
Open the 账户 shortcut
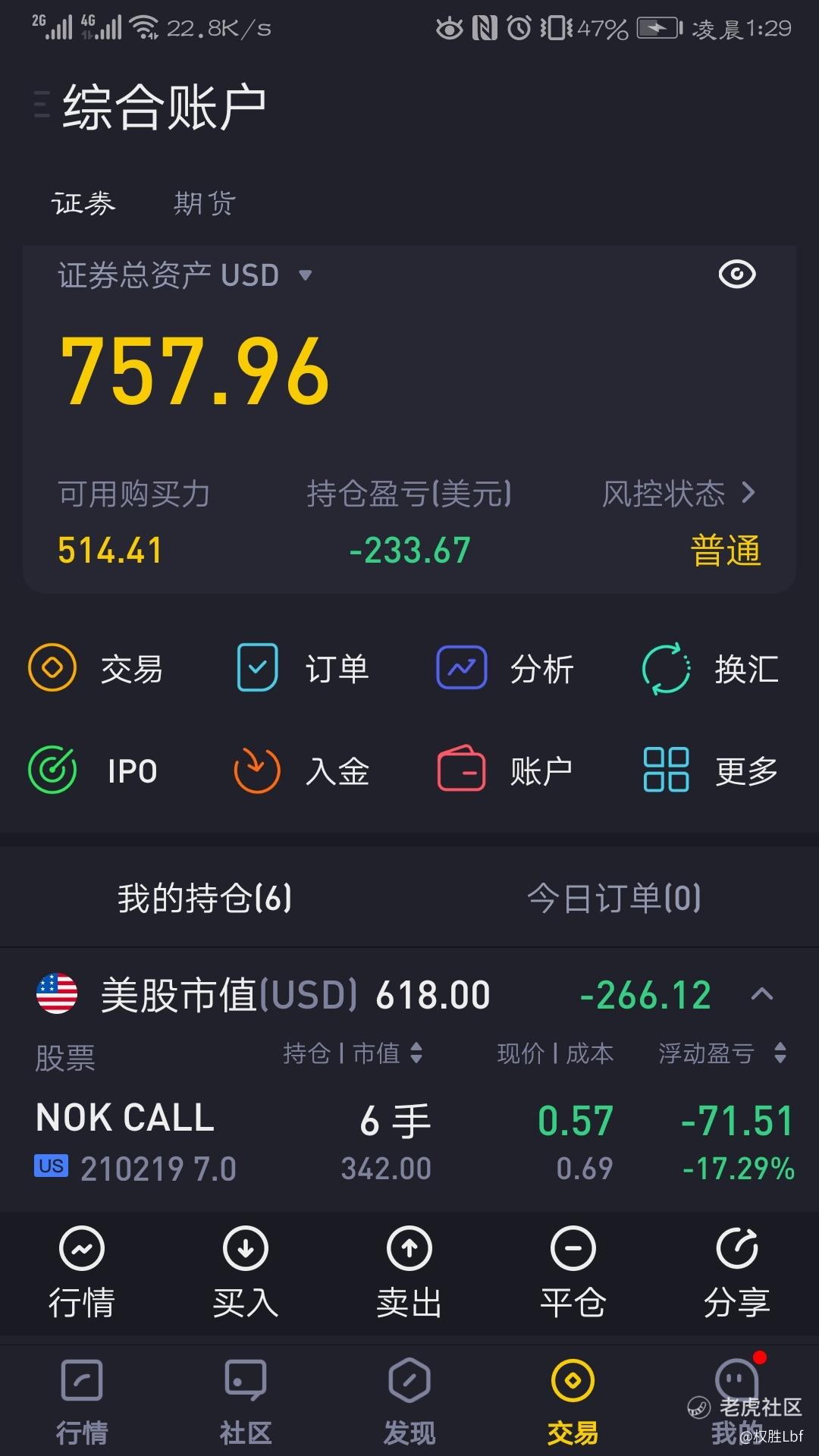tap(505, 770)
